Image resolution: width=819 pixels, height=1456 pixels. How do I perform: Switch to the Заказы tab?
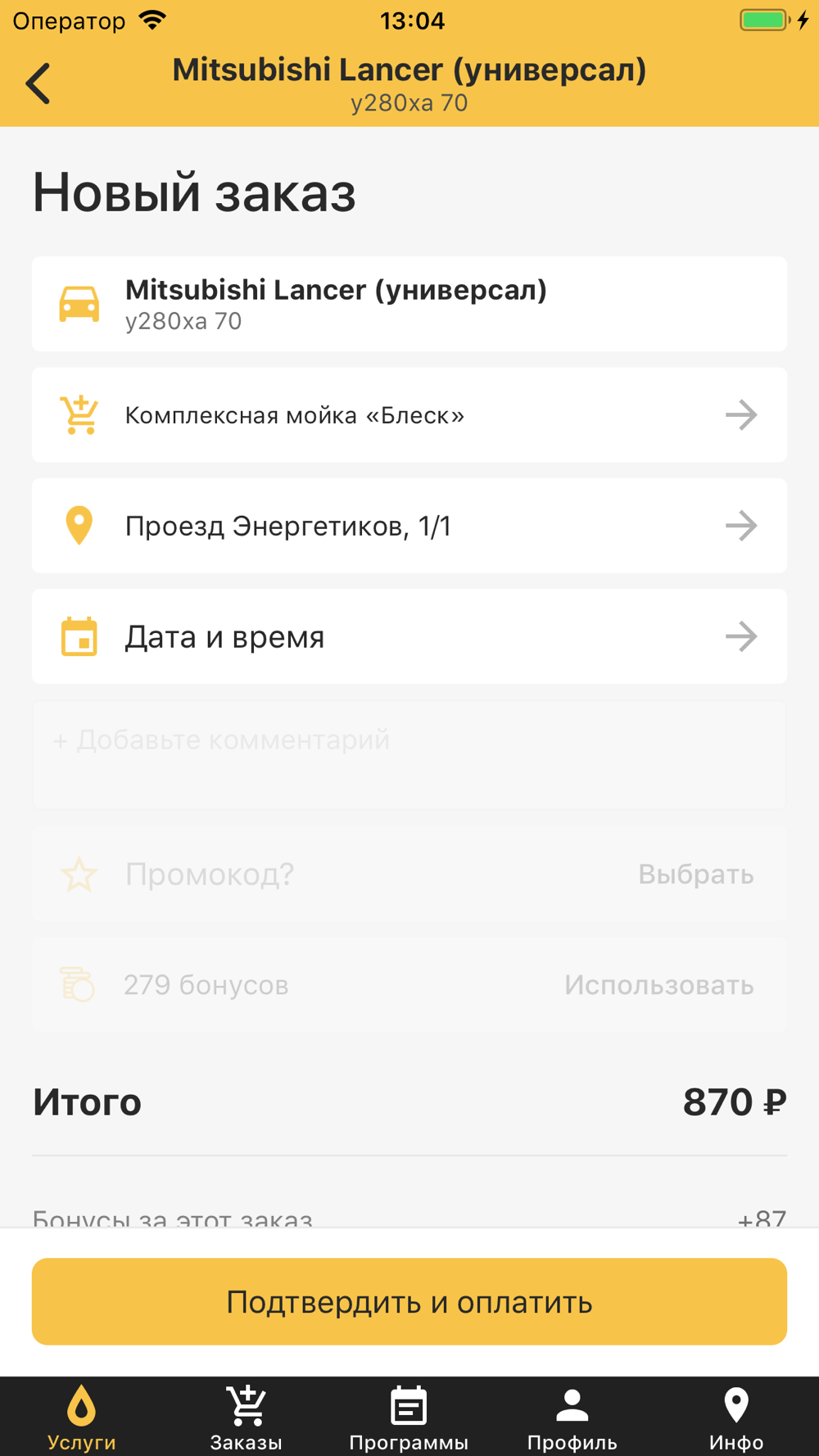pyautogui.click(x=246, y=1418)
